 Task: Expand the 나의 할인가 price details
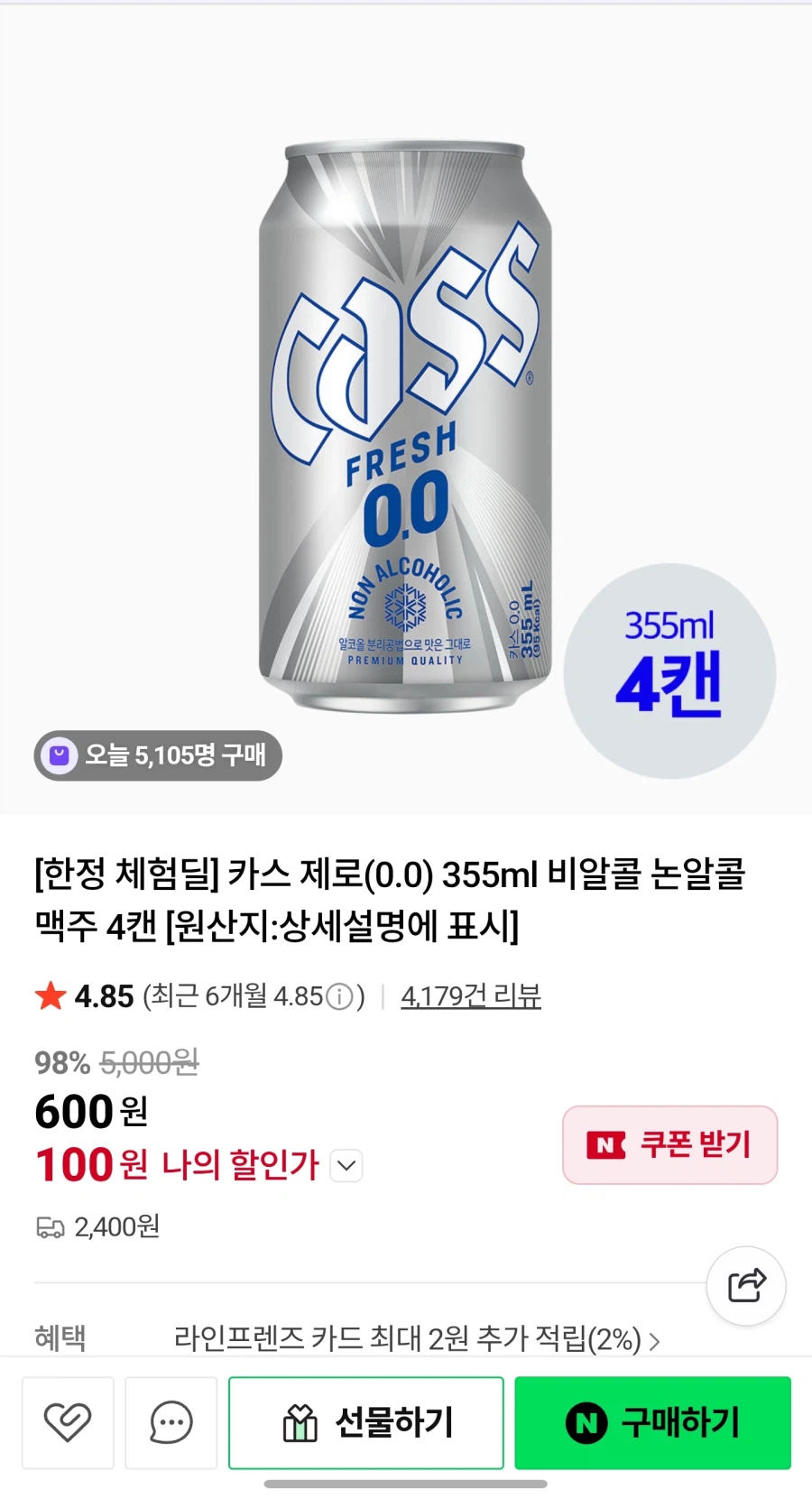[345, 1166]
